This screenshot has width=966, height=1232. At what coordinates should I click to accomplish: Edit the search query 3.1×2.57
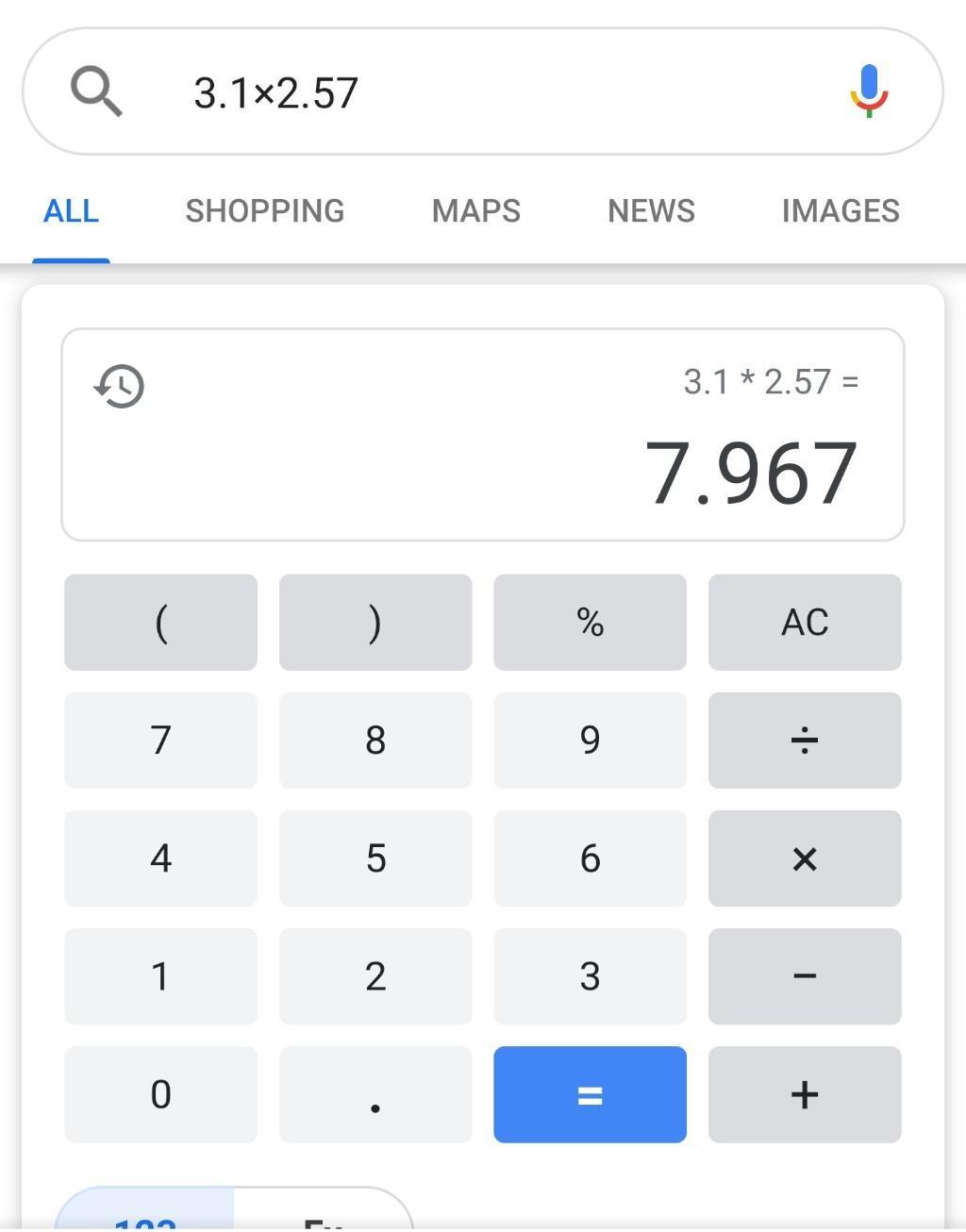coord(275,92)
